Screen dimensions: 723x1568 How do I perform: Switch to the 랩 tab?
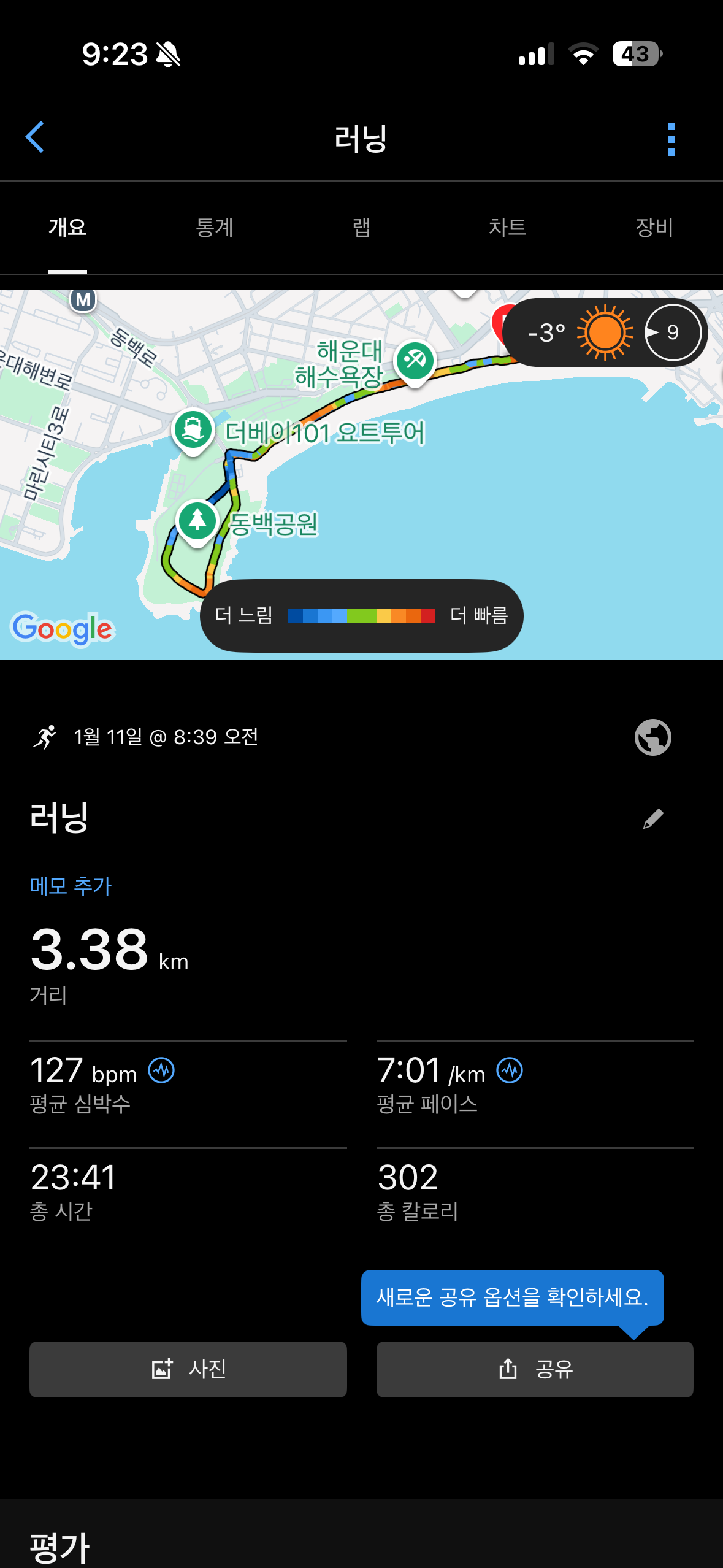(361, 228)
